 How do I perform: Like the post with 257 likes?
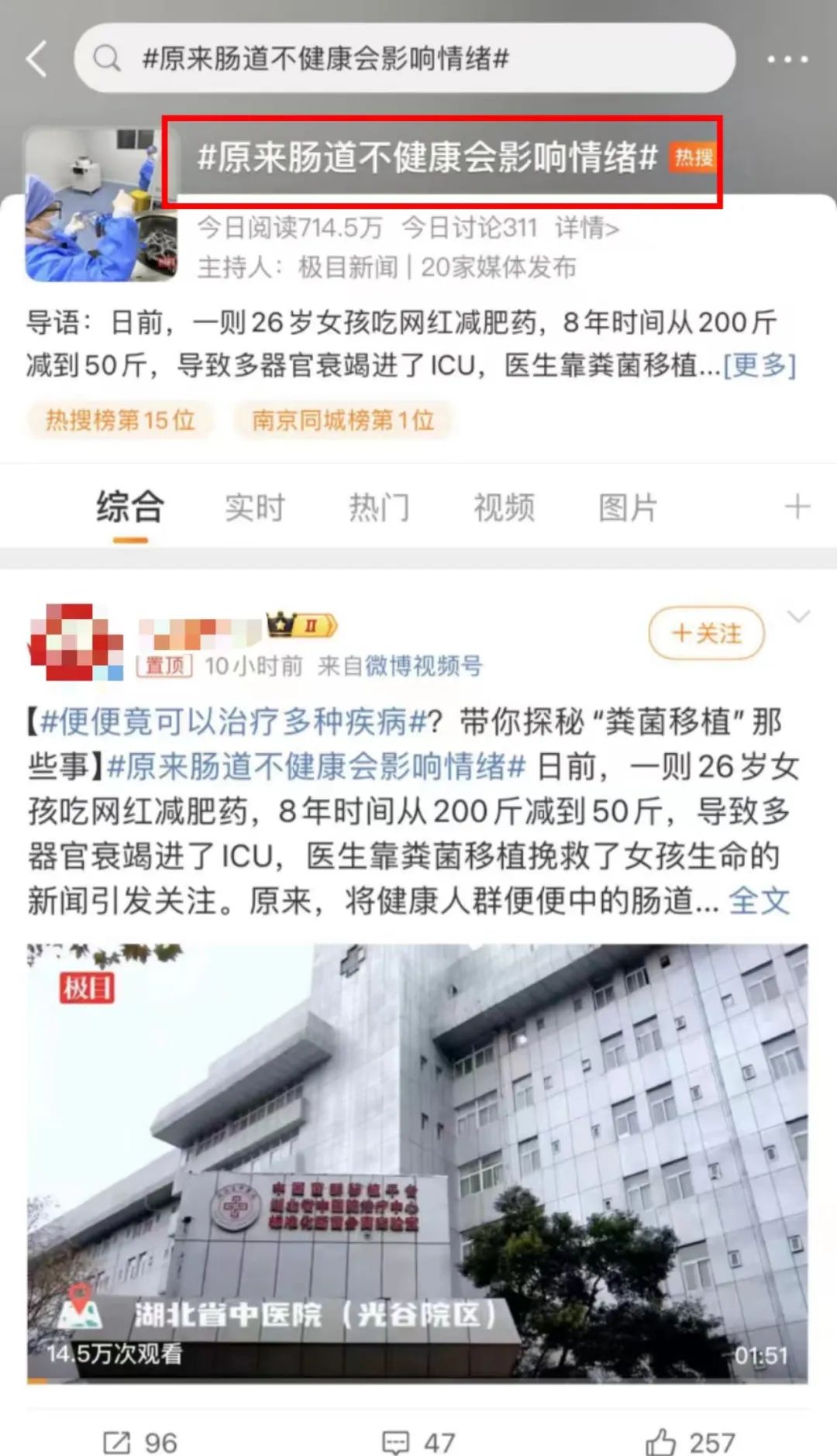tap(690, 1442)
